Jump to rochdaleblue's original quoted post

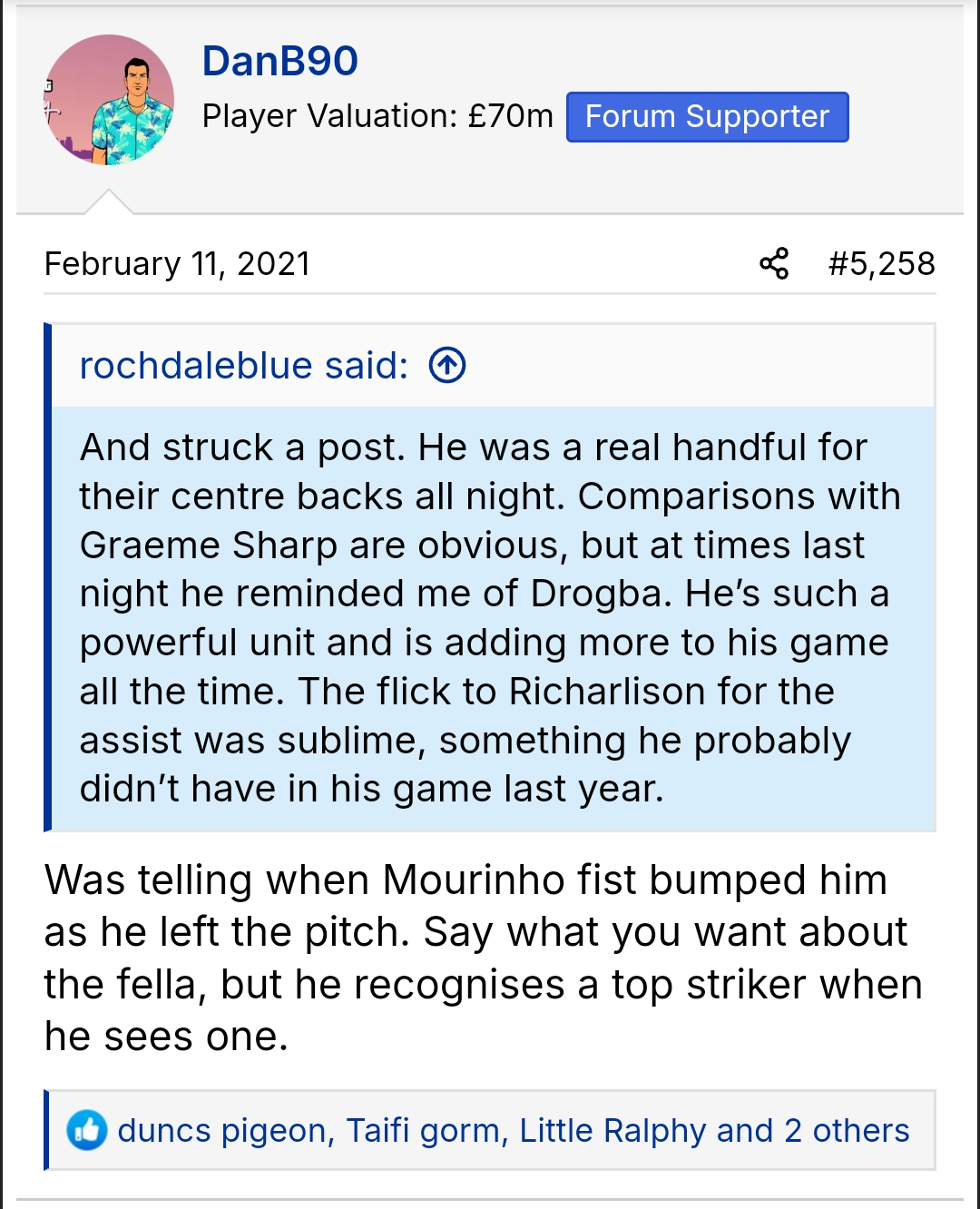pos(447,366)
